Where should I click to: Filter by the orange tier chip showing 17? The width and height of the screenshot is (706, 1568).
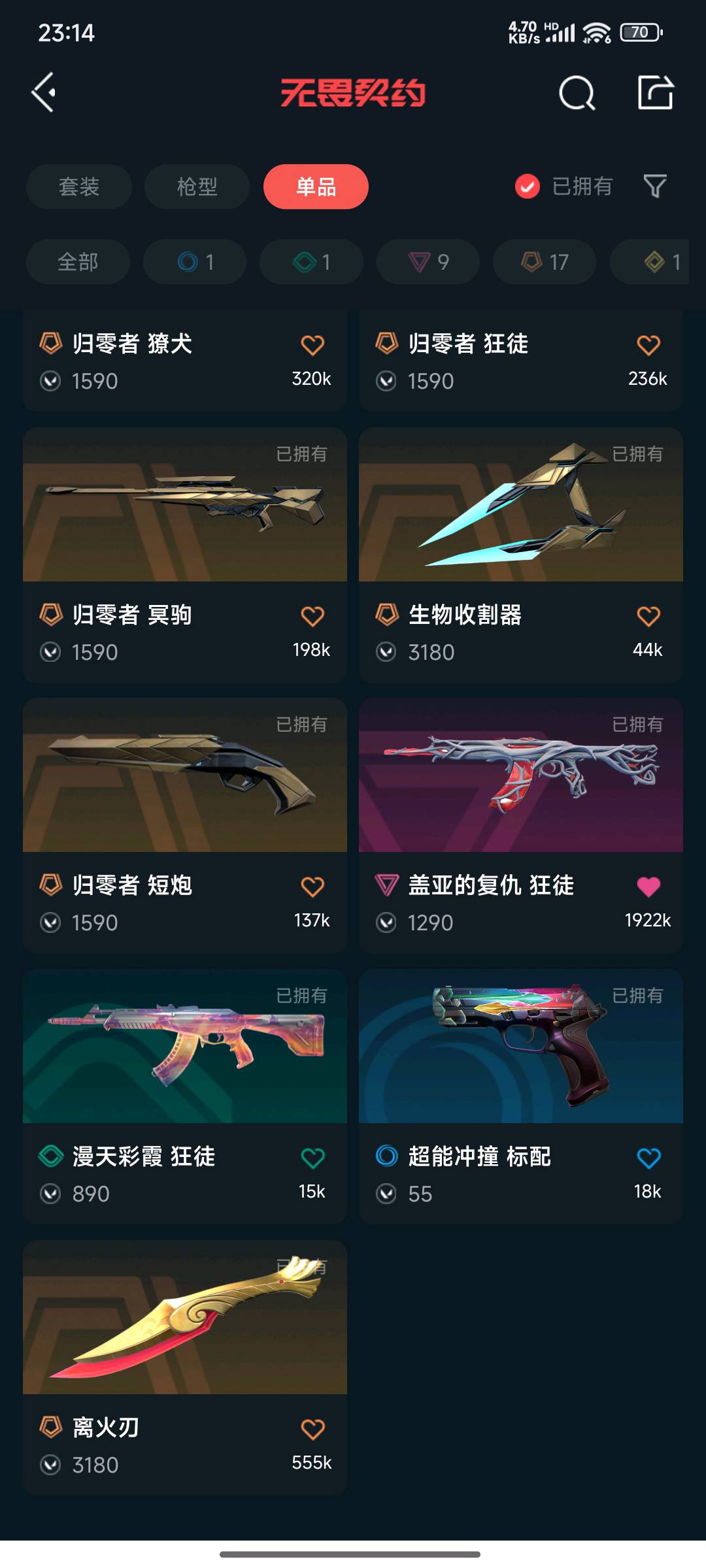[545, 262]
